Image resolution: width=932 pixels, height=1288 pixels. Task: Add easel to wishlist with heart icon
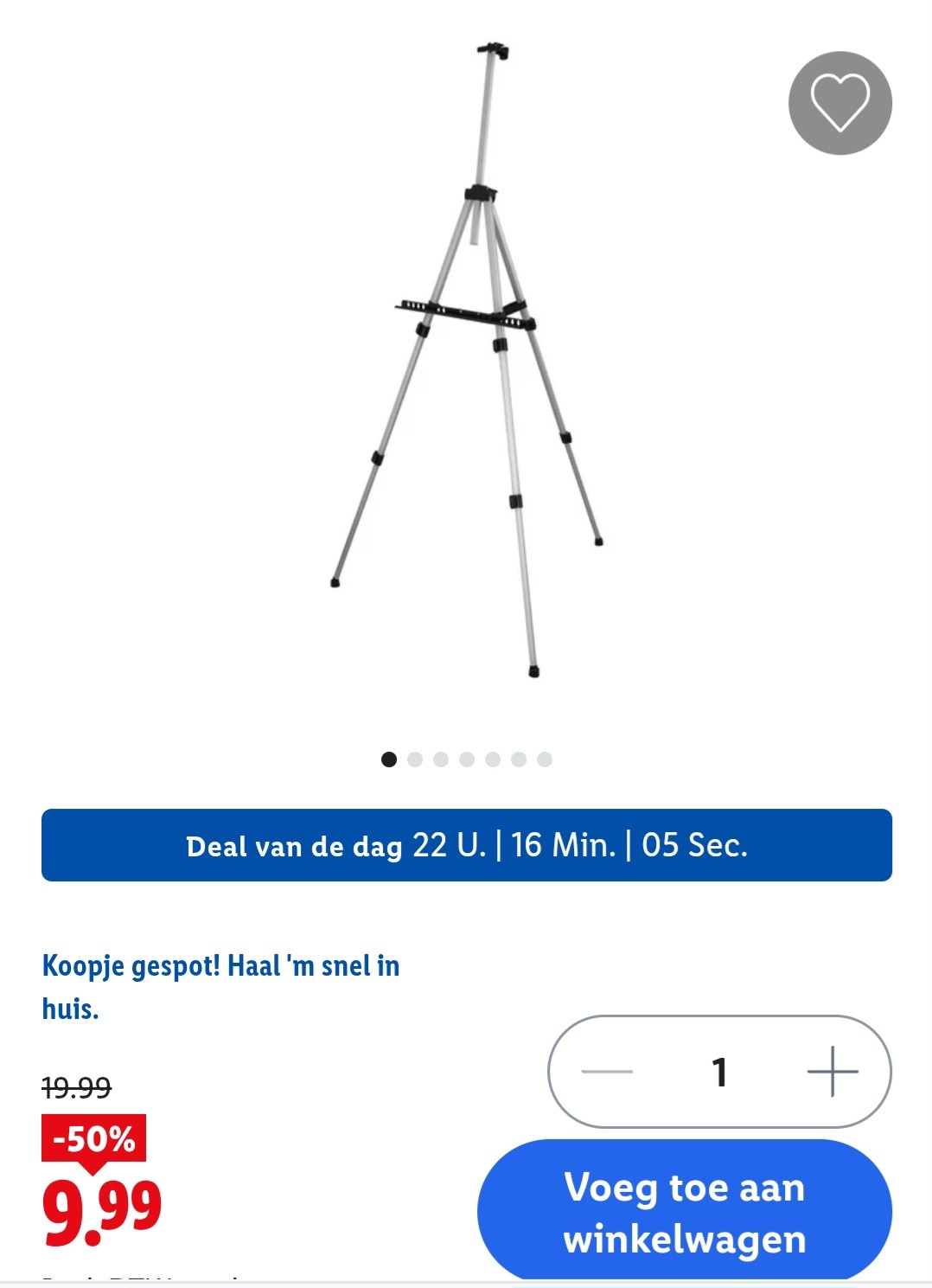point(839,103)
